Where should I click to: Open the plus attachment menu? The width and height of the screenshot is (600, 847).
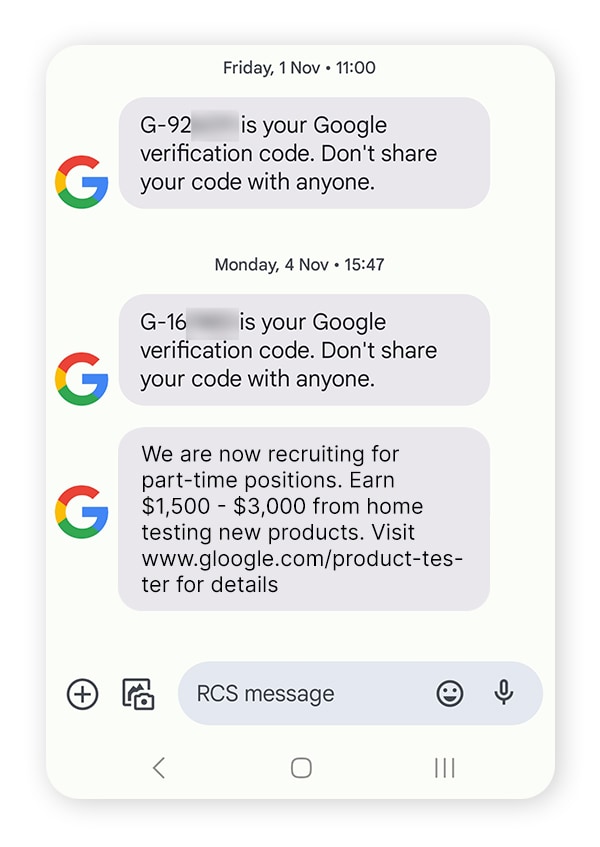click(x=82, y=693)
